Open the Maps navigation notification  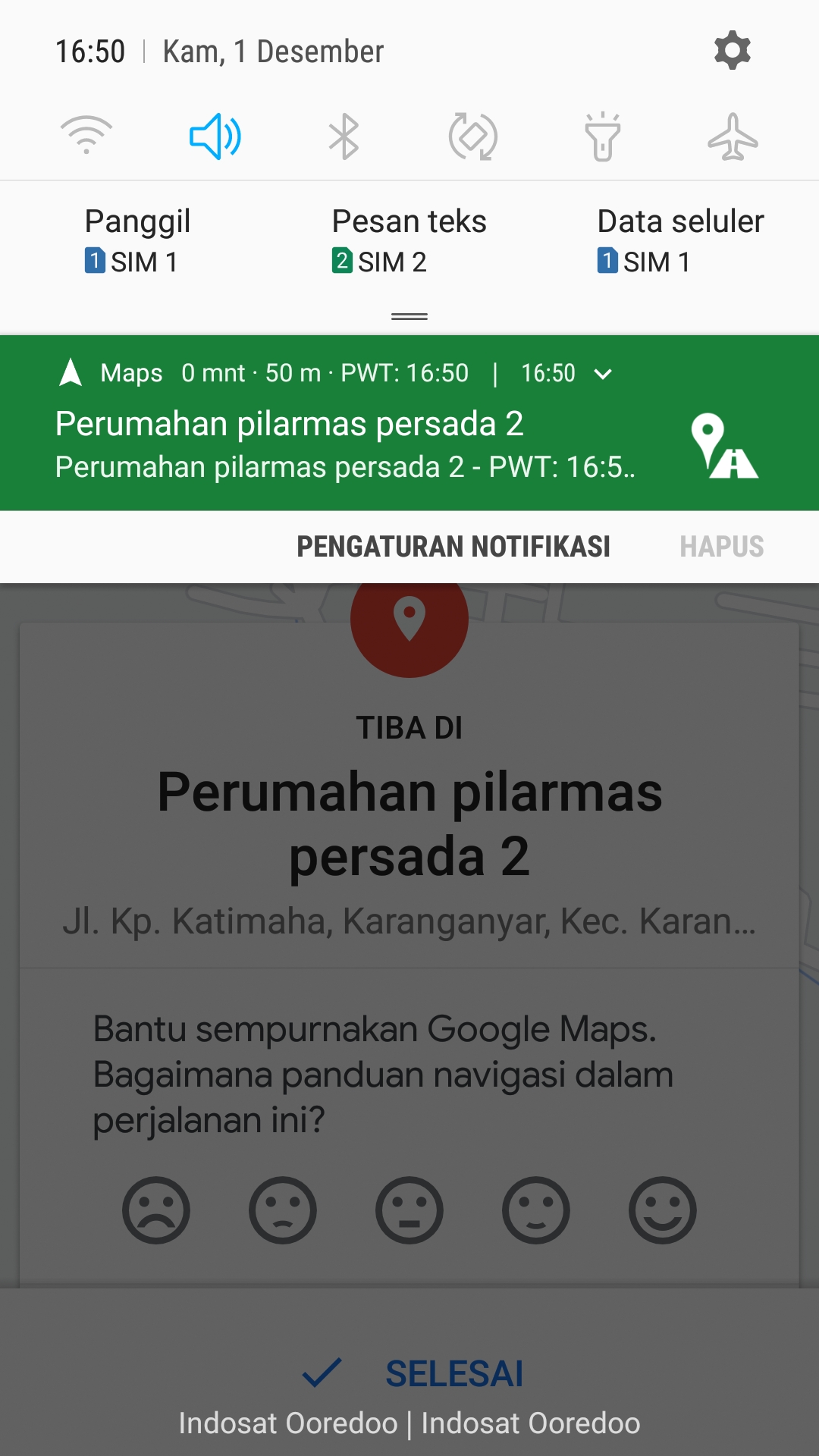click(x=349, y=444)
